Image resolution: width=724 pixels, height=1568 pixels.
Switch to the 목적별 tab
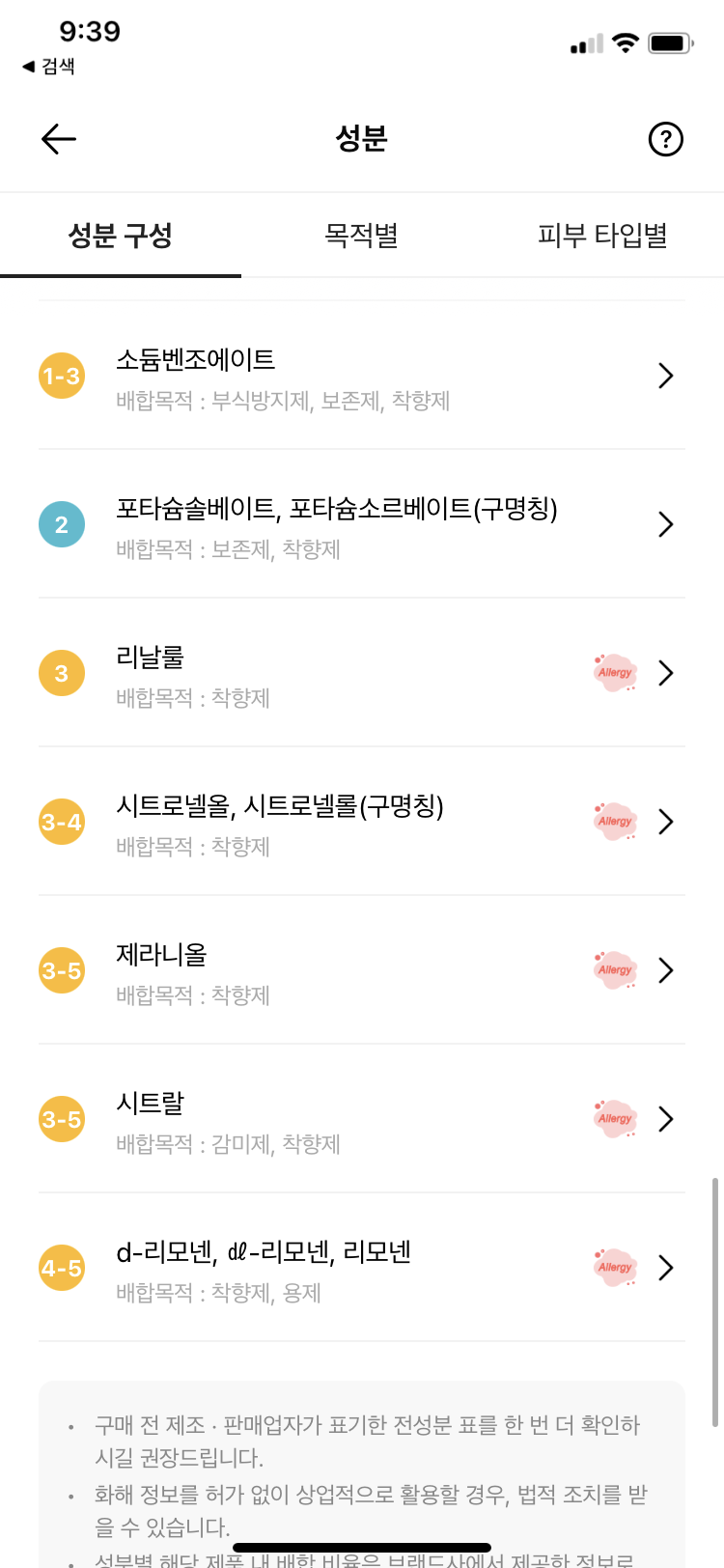point(361,235)
